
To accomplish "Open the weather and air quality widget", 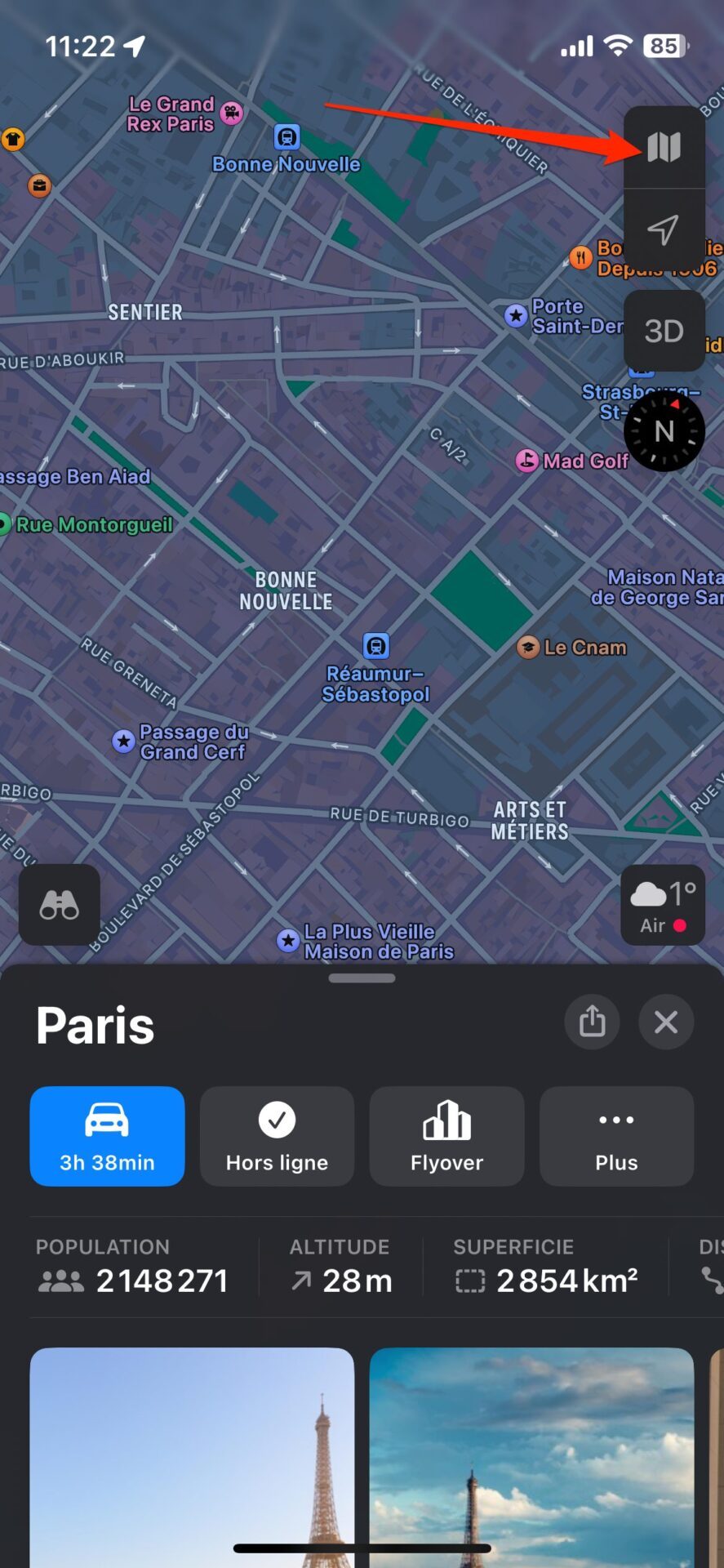I will (x=663, y=905).
